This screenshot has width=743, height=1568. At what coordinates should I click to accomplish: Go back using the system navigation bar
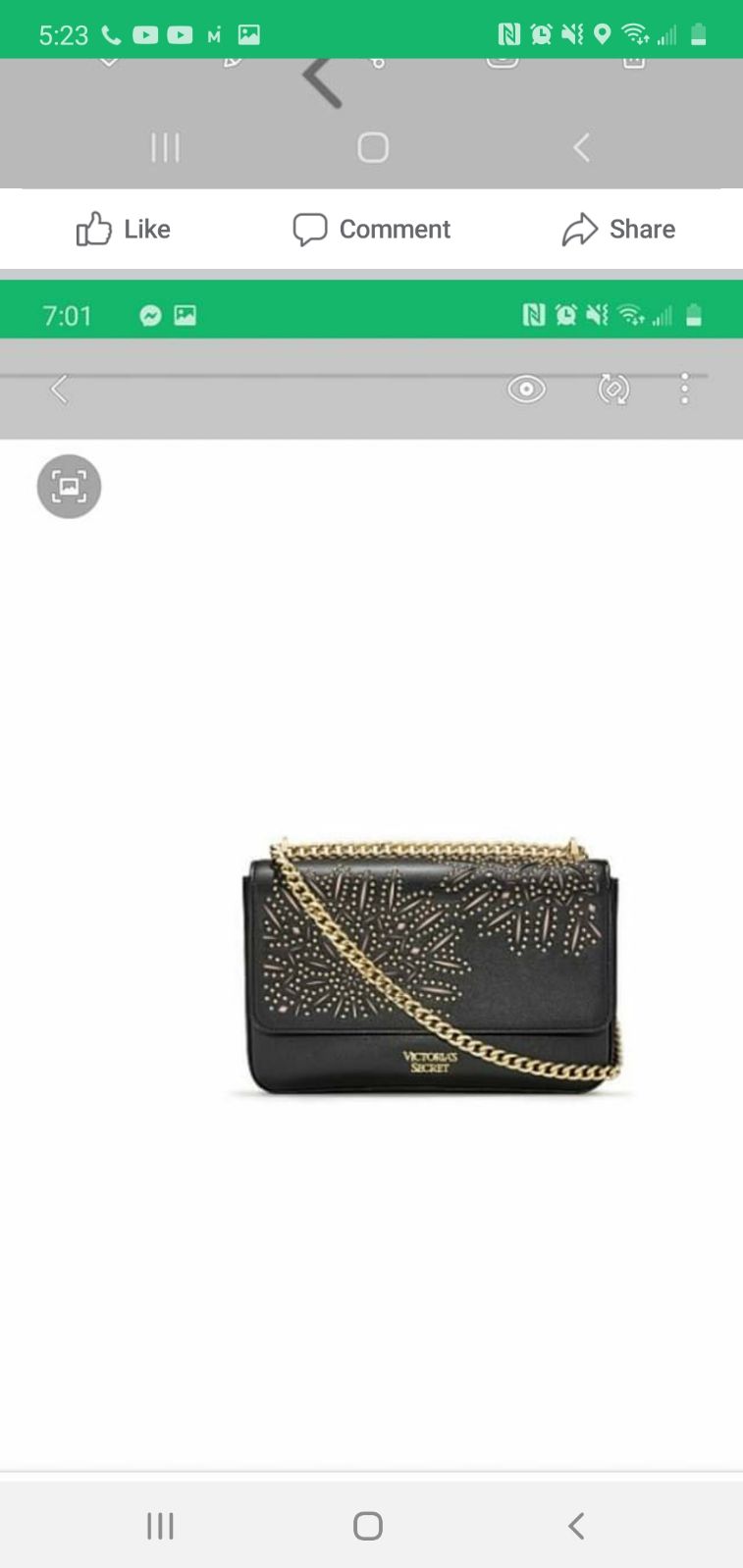pos(577,1526)
